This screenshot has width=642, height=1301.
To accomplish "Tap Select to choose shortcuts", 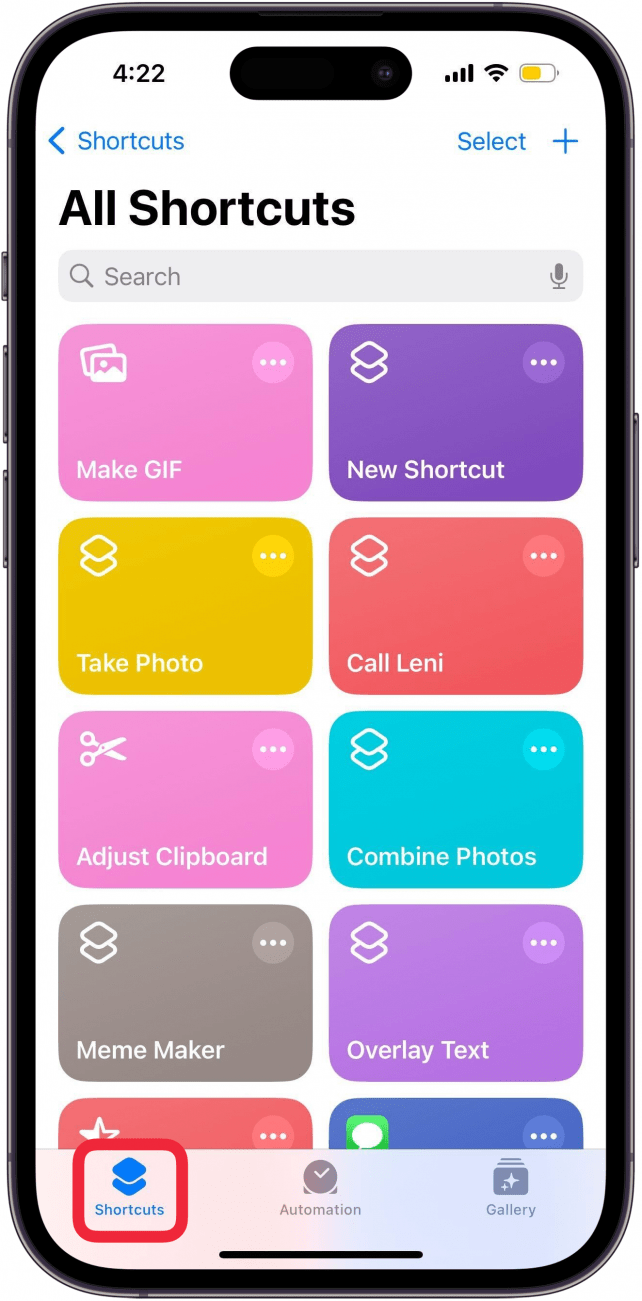I will pyautogui.click(x=491, y=142).
